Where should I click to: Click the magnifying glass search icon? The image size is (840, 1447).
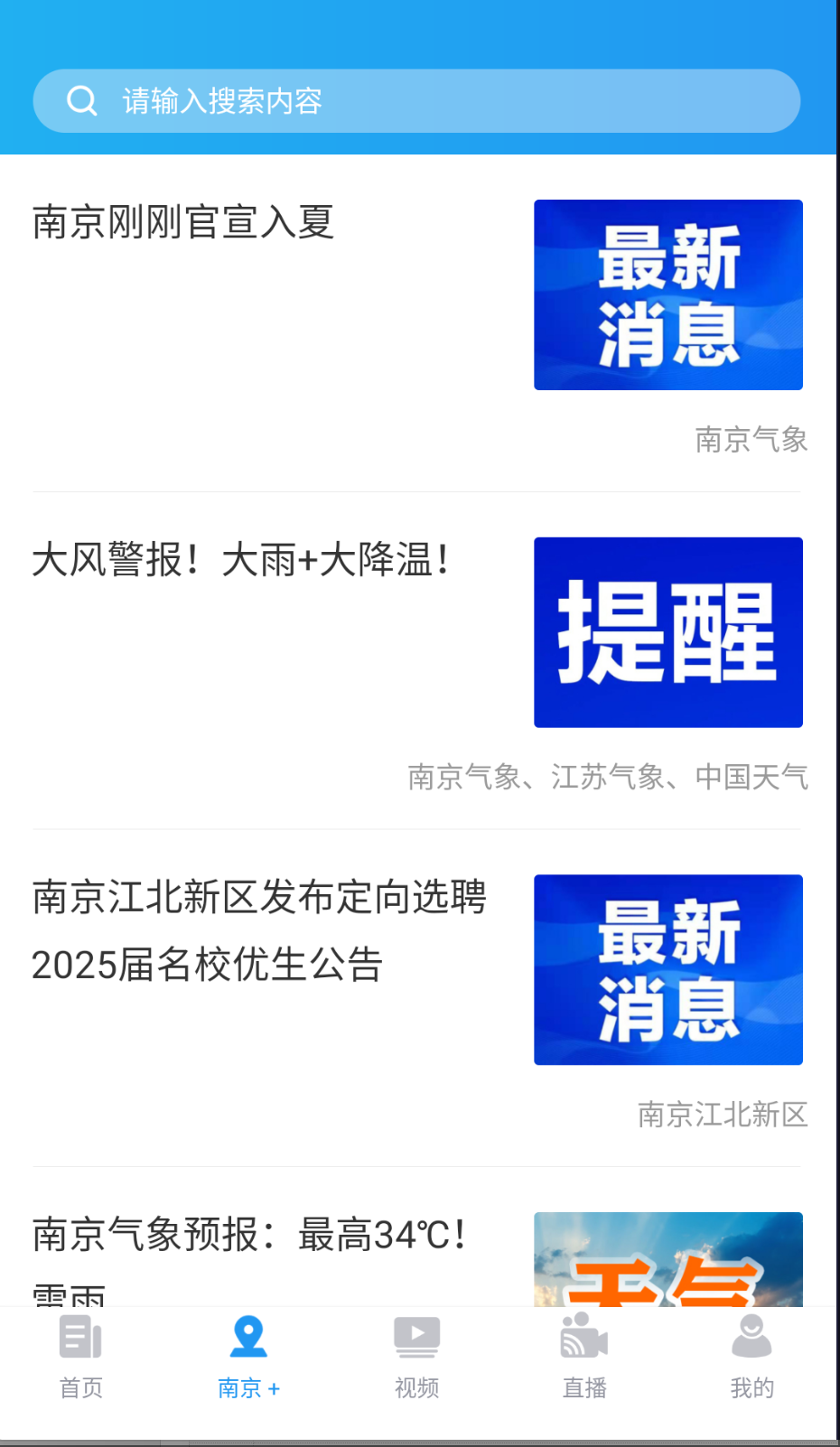(x=83, y=100)
